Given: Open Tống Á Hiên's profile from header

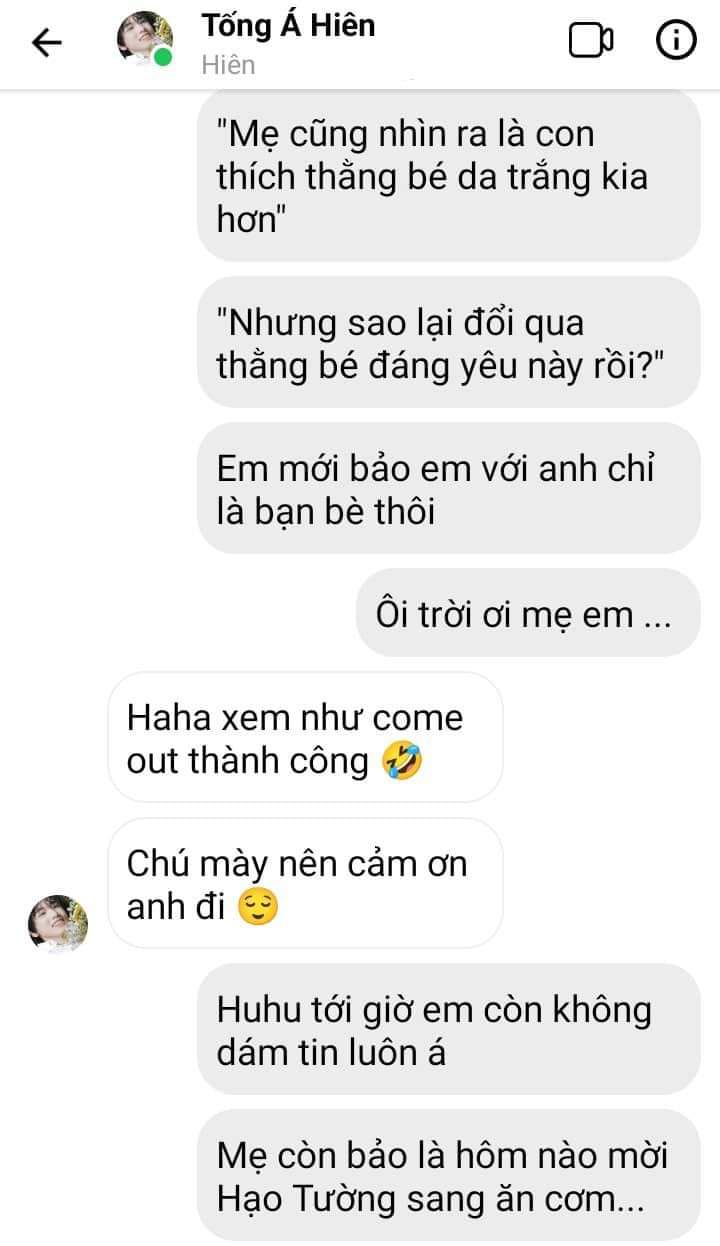Looking at the screenshot, I should (287, 26).
